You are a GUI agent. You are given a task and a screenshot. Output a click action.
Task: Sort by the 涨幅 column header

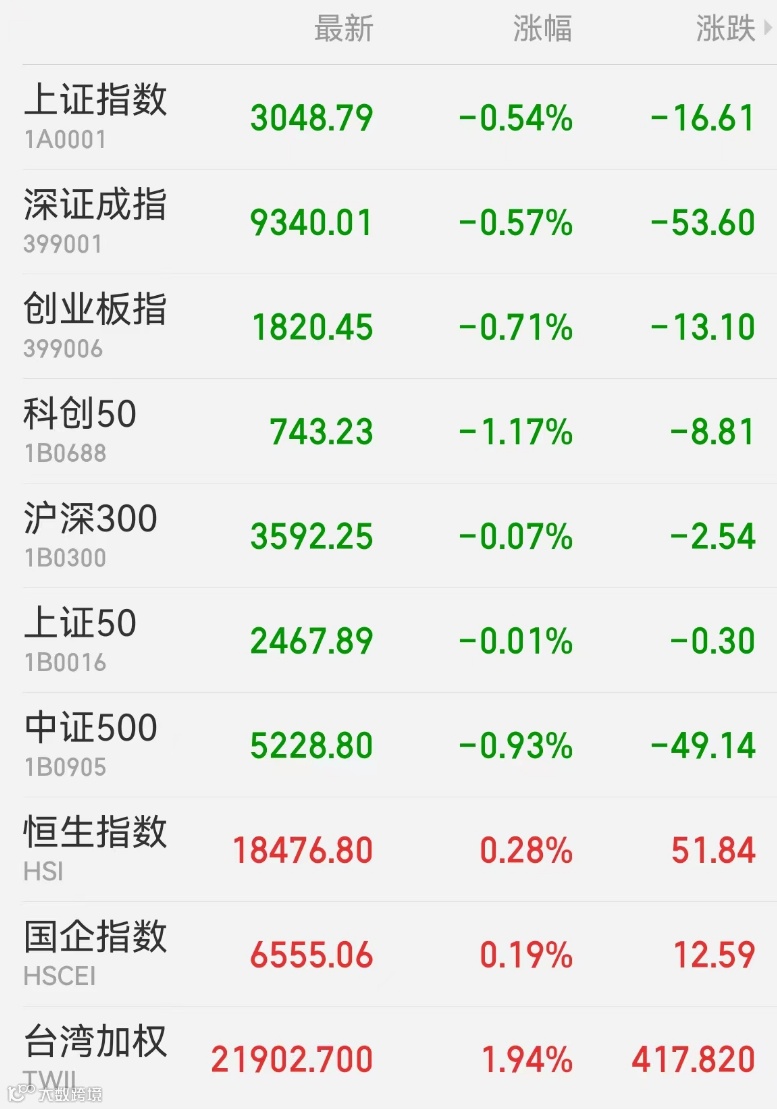(542, 29)
